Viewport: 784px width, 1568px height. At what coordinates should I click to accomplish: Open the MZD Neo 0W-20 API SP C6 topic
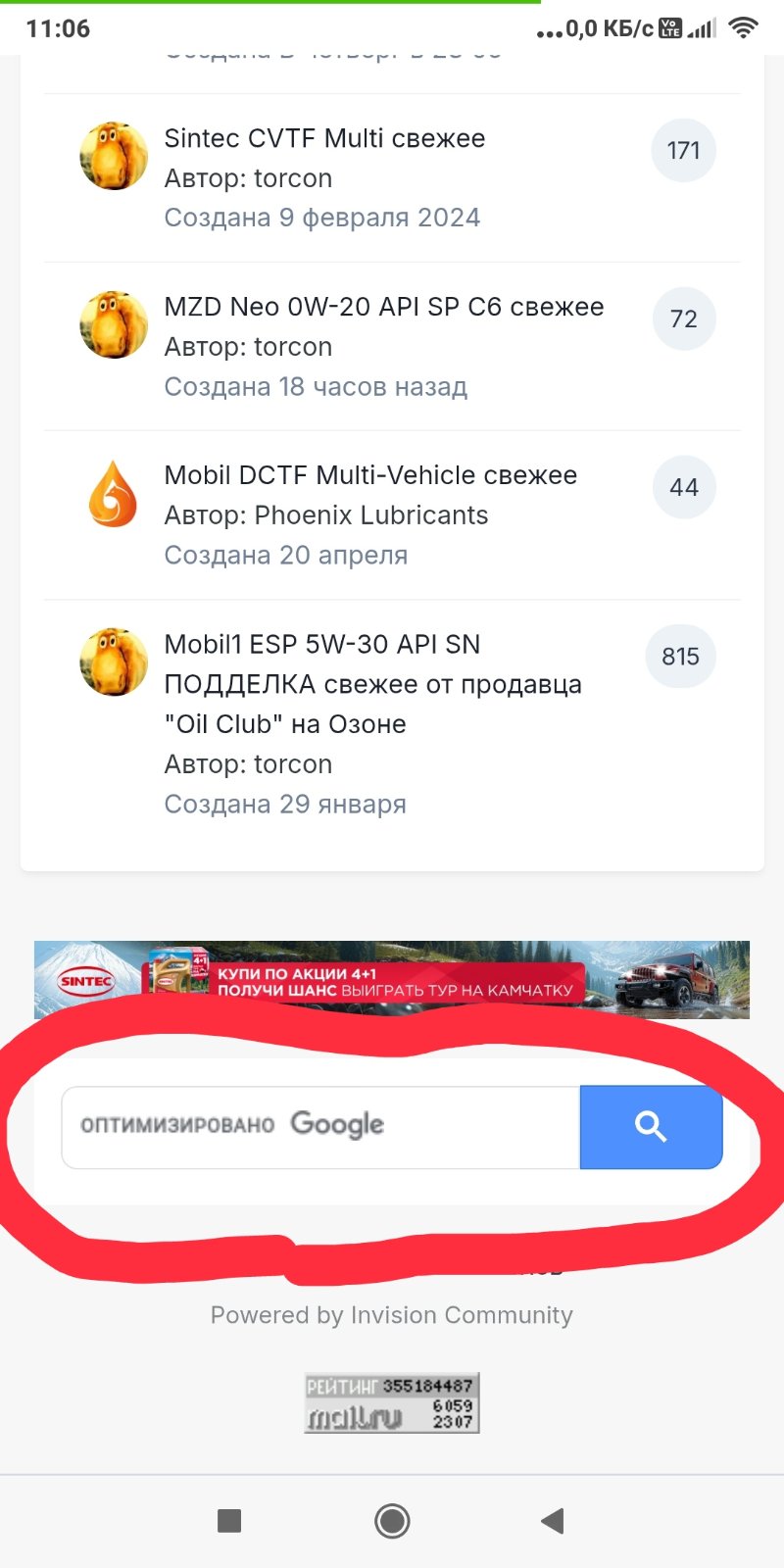coord(384,307)
